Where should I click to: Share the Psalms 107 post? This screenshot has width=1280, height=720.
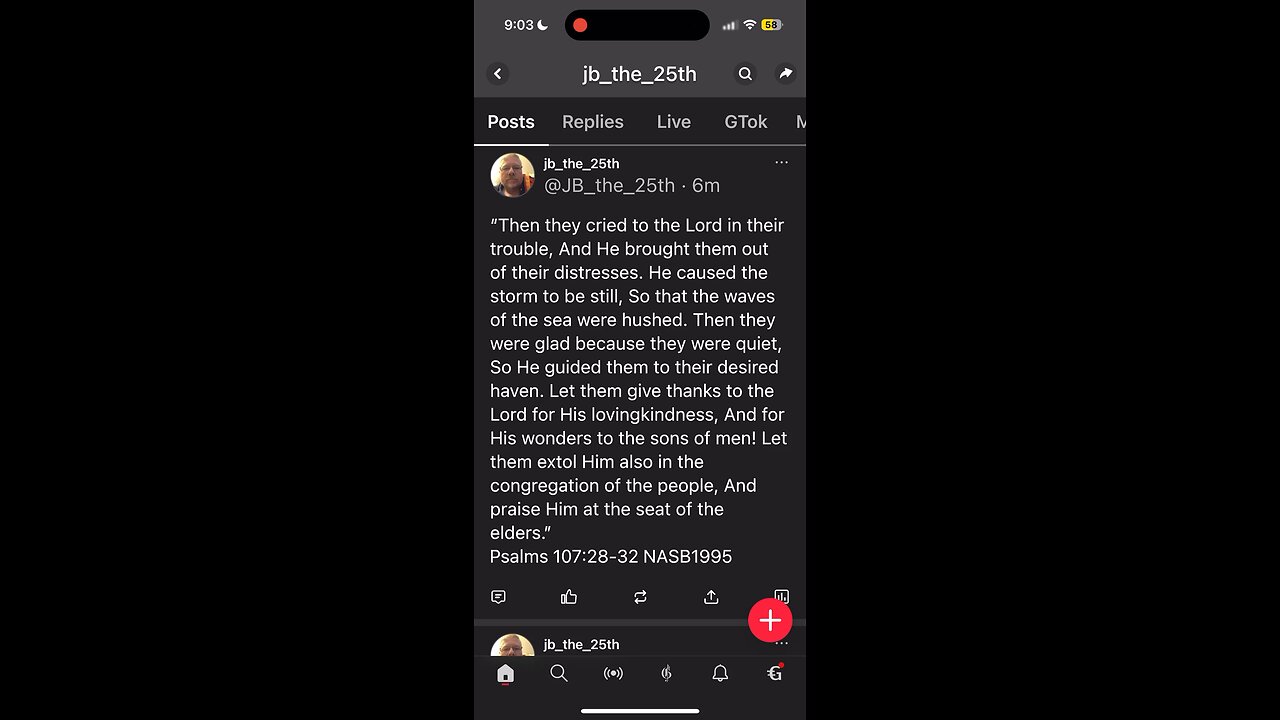pyautogui.click(x=711, y=597)
